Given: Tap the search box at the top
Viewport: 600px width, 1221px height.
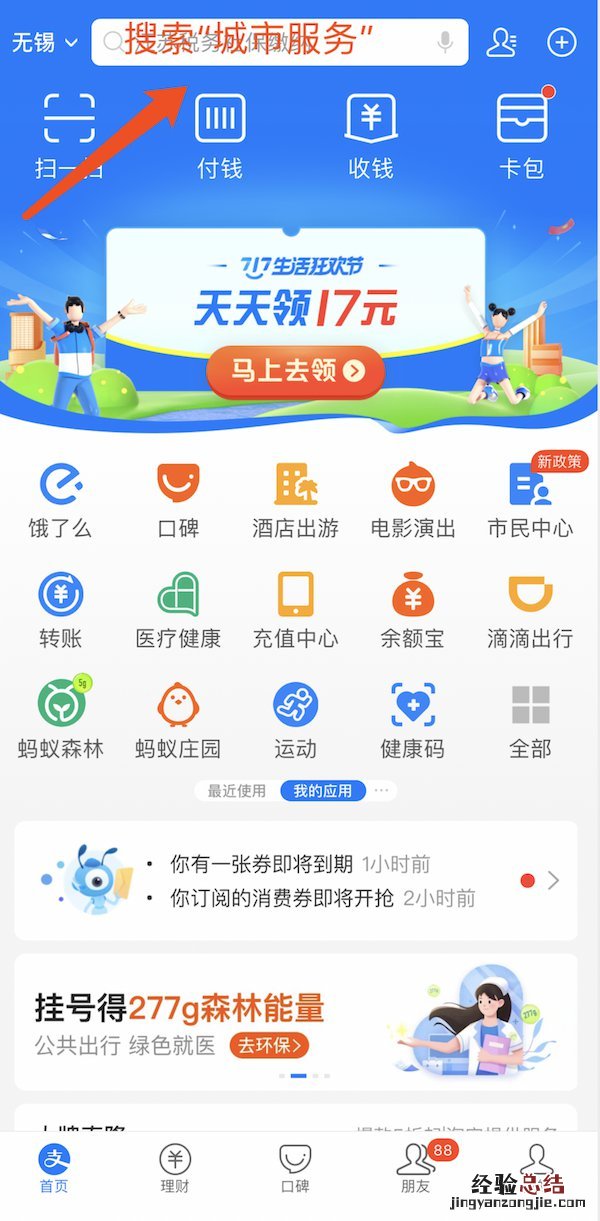Looking at the screenshot, I should (x=279, y=43).
